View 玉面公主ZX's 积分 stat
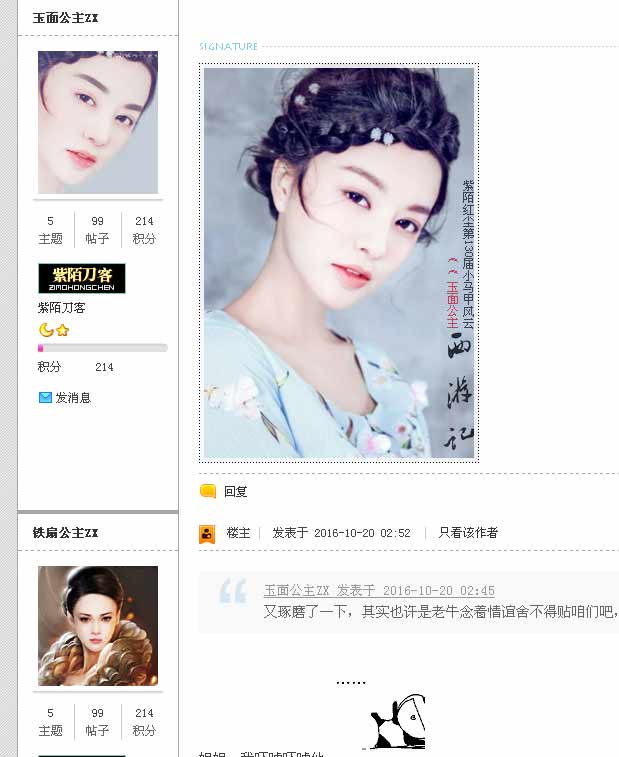 pyautogui.click(x=144, y=230)
